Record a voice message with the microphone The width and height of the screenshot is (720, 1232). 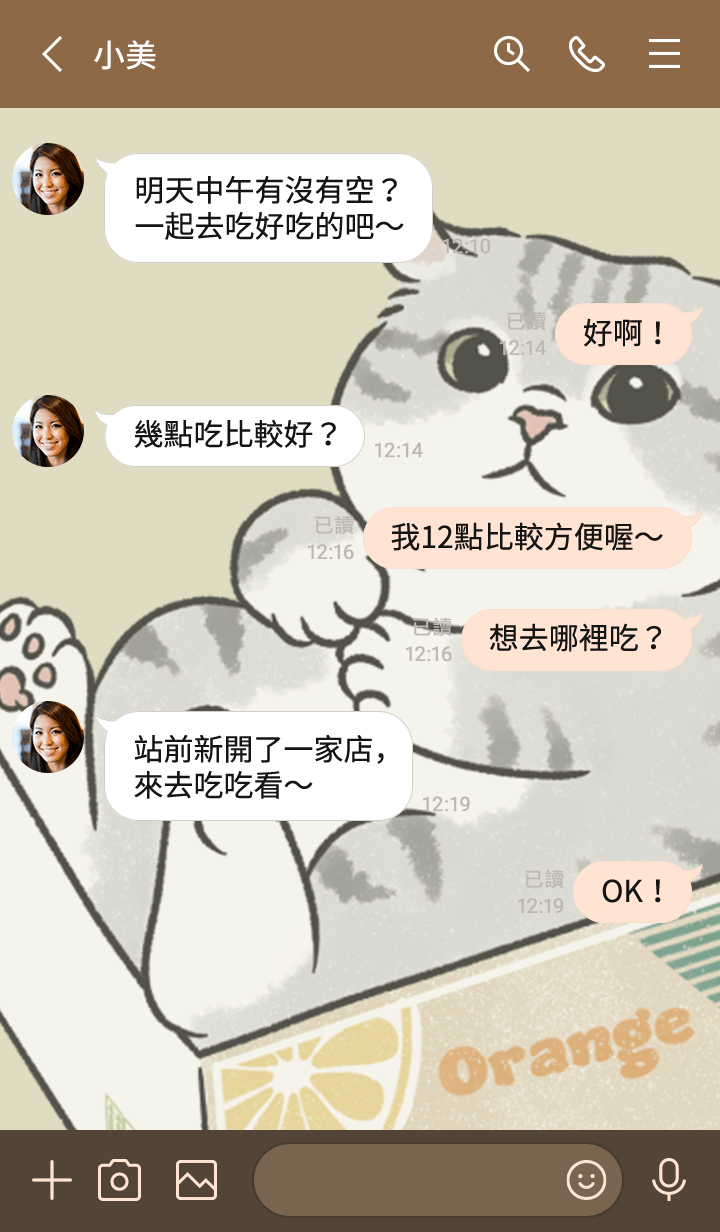pyautogui.click(x=668, y=1181)
